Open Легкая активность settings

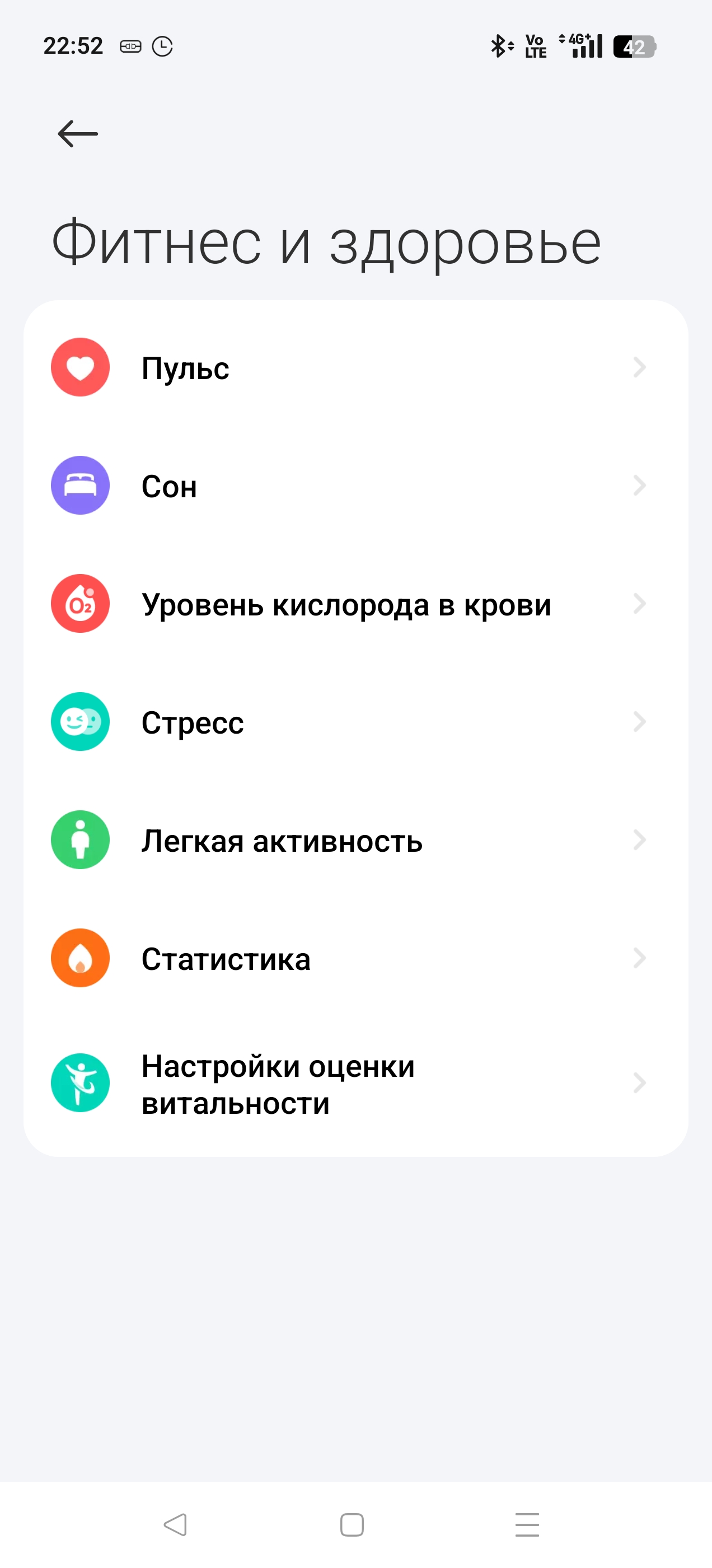356,840
